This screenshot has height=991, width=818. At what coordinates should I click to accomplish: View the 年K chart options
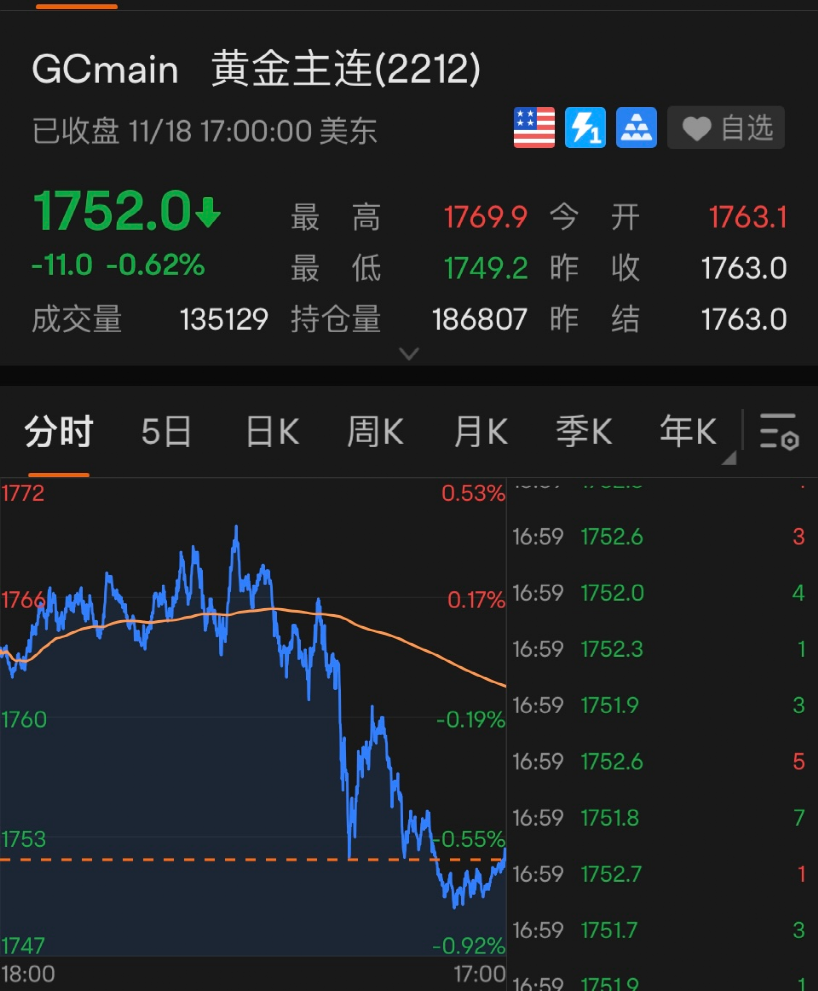(689, 432)
